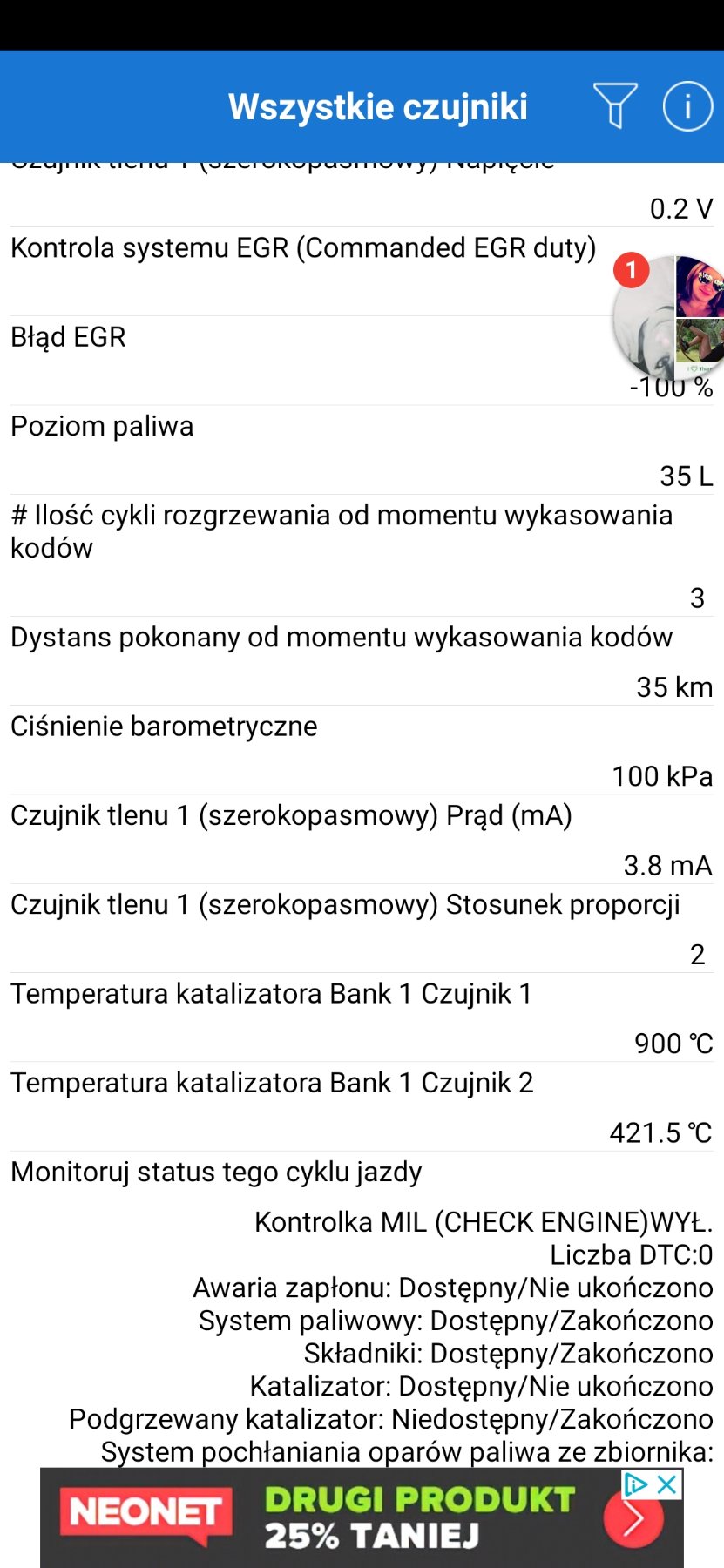Screen dimensions: 724x1568
Task: Open the NEONET ad arrow button
Action: 633,1518
